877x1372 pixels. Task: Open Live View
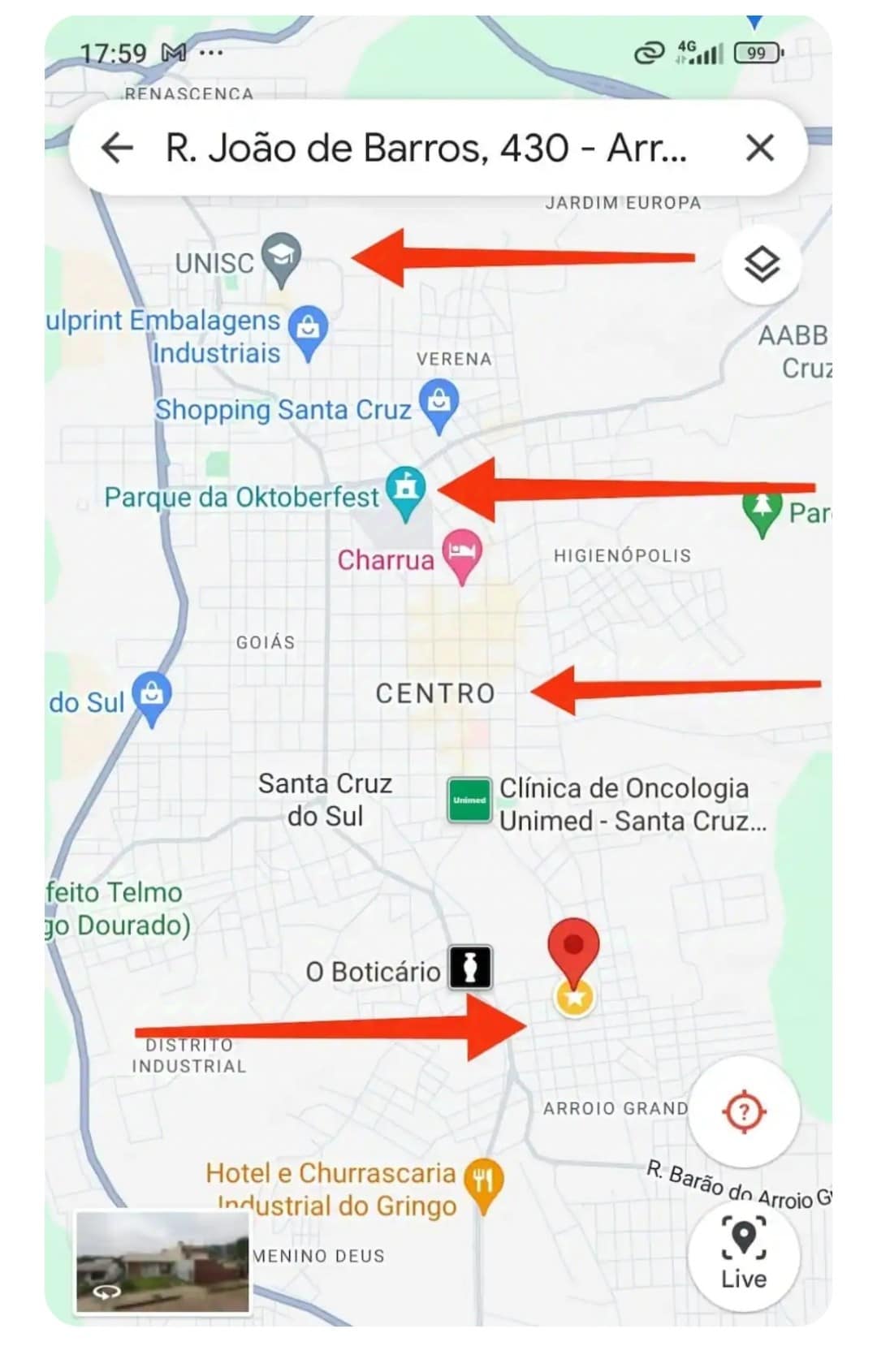744,1254
